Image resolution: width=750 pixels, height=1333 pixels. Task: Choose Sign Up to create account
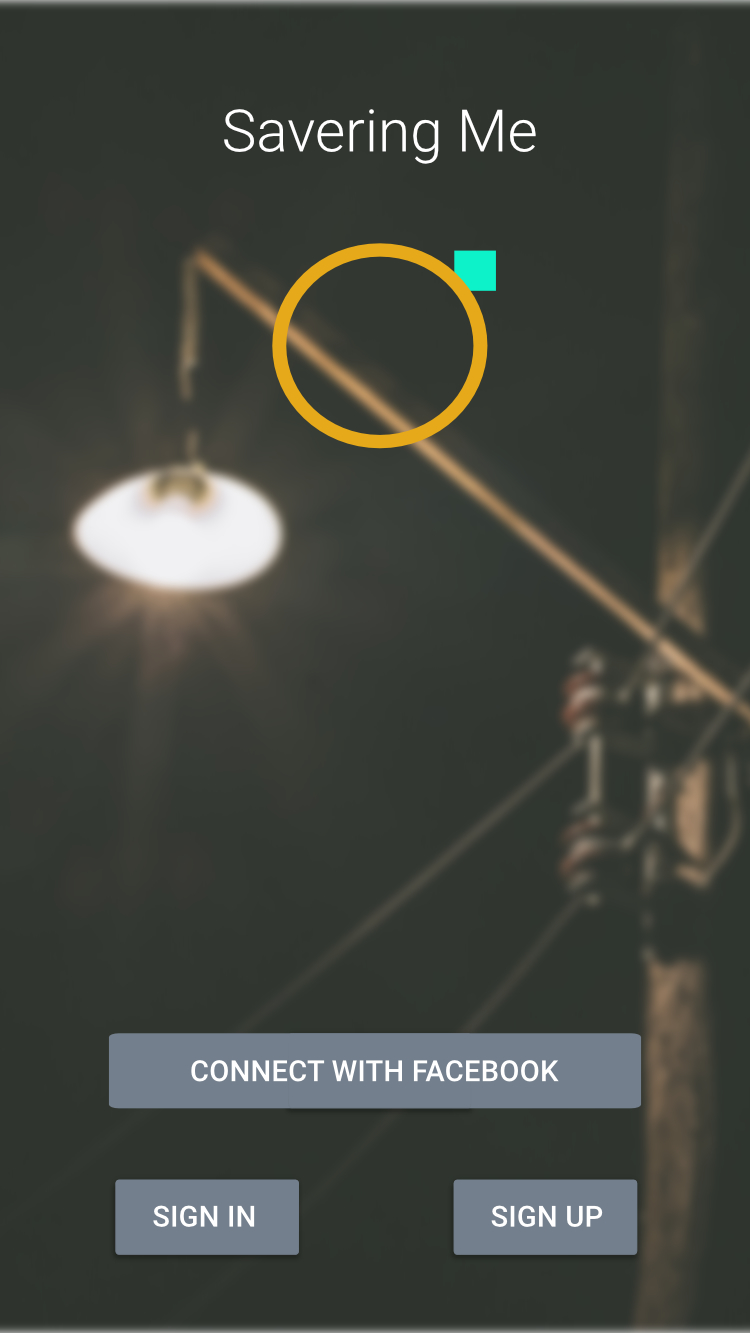click(545, 1216)
